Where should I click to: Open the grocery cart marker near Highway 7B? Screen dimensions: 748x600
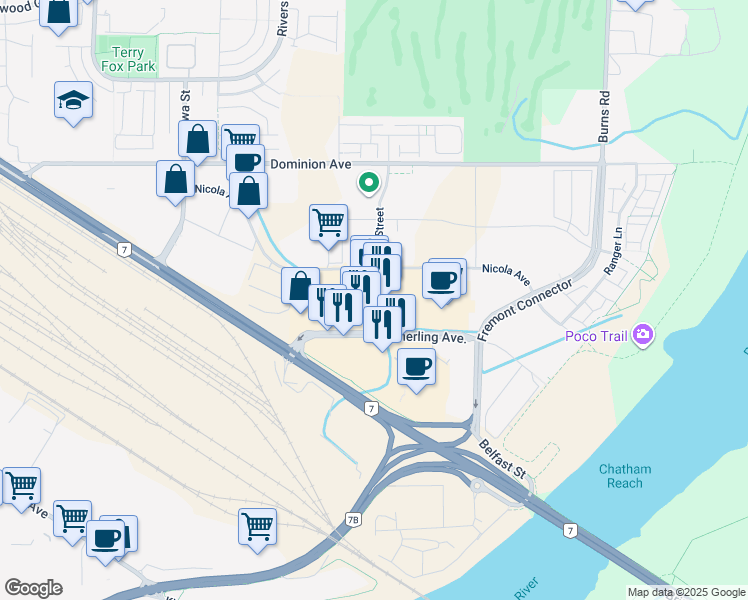click(258, 527)
